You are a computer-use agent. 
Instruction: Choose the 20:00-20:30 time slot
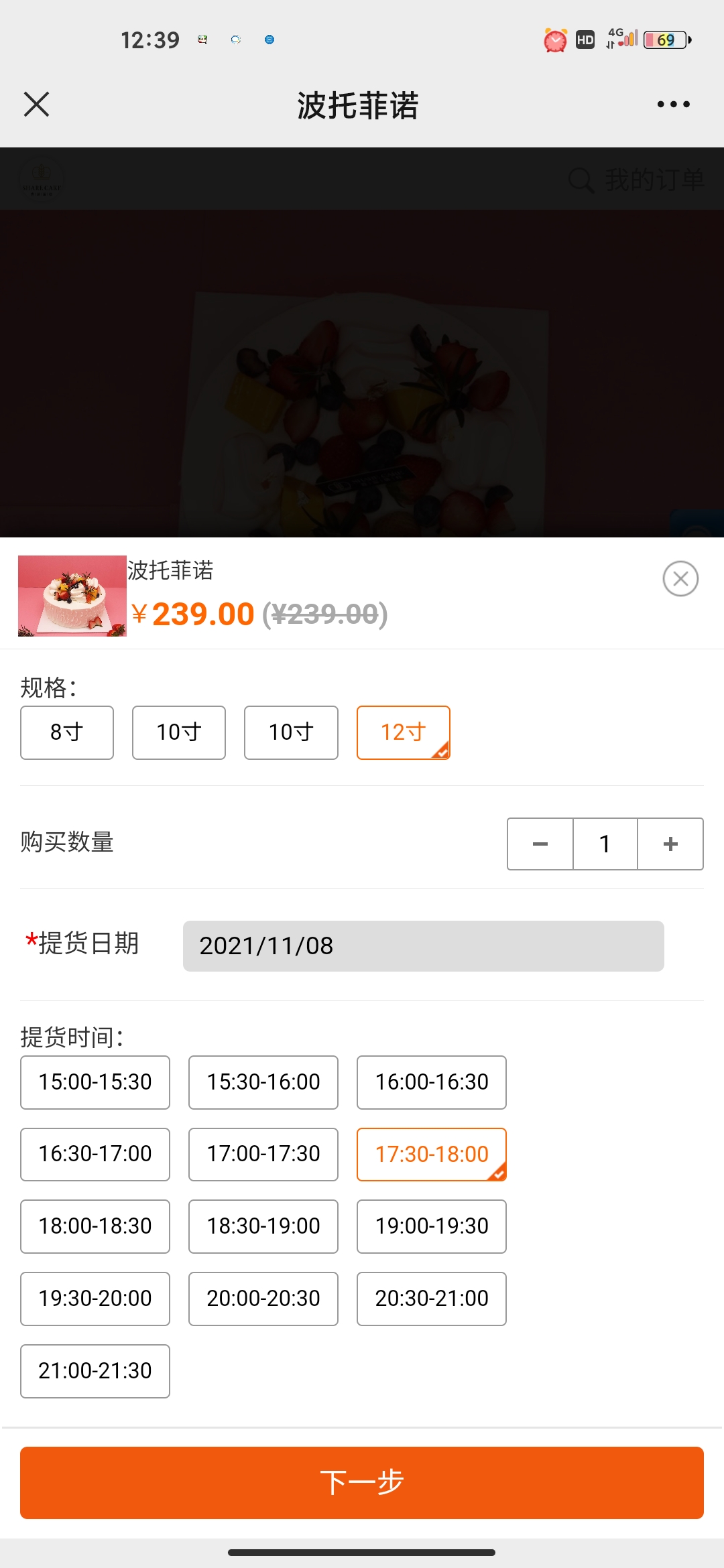tap(263, 1299)
